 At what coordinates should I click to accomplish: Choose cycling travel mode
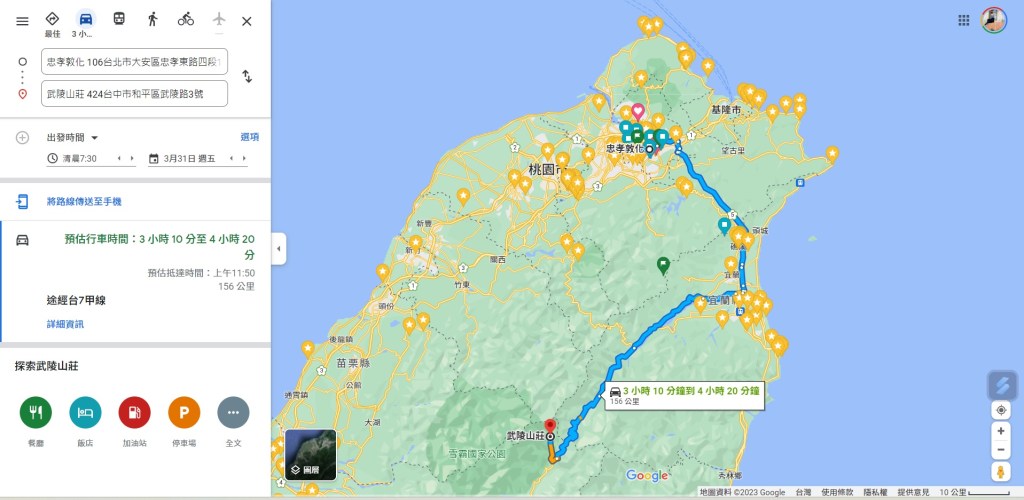click(x=186, y=19)
